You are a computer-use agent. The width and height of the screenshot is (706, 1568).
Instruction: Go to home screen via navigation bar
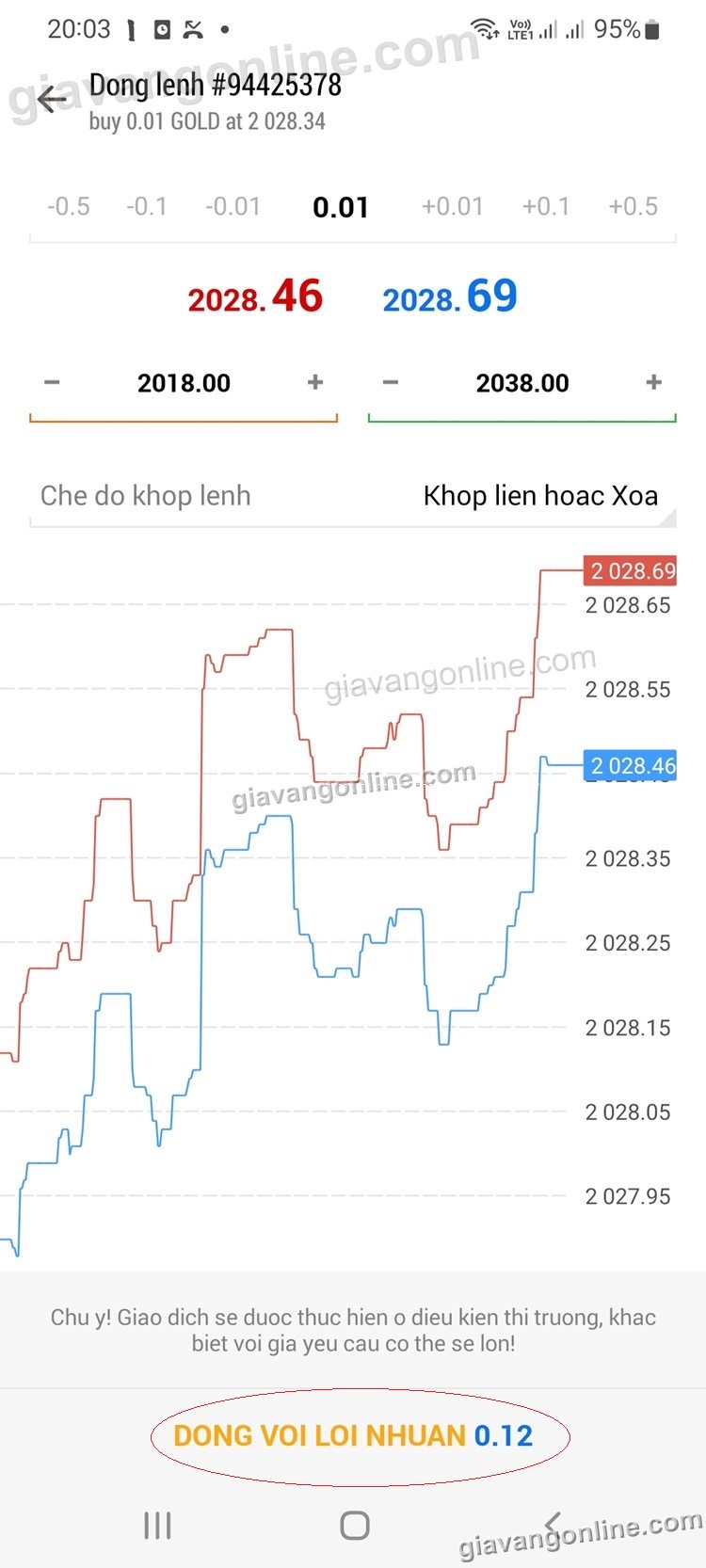(354, 1526)
